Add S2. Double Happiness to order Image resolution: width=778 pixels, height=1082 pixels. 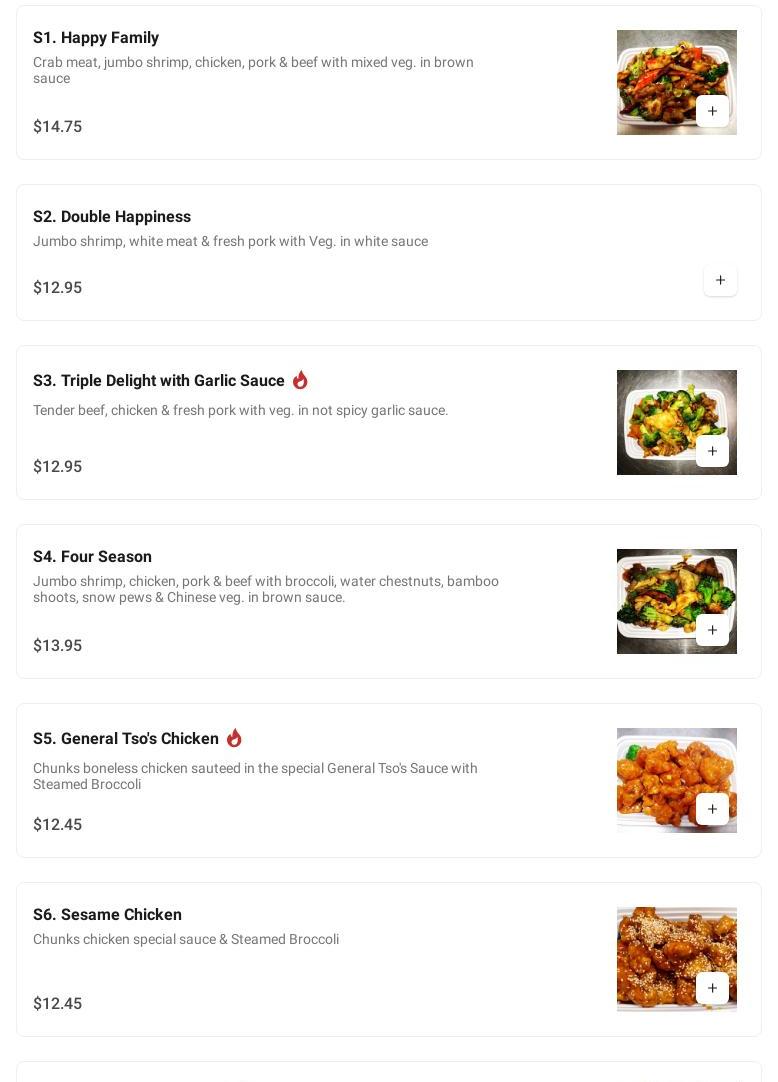[x=720, y=280]
